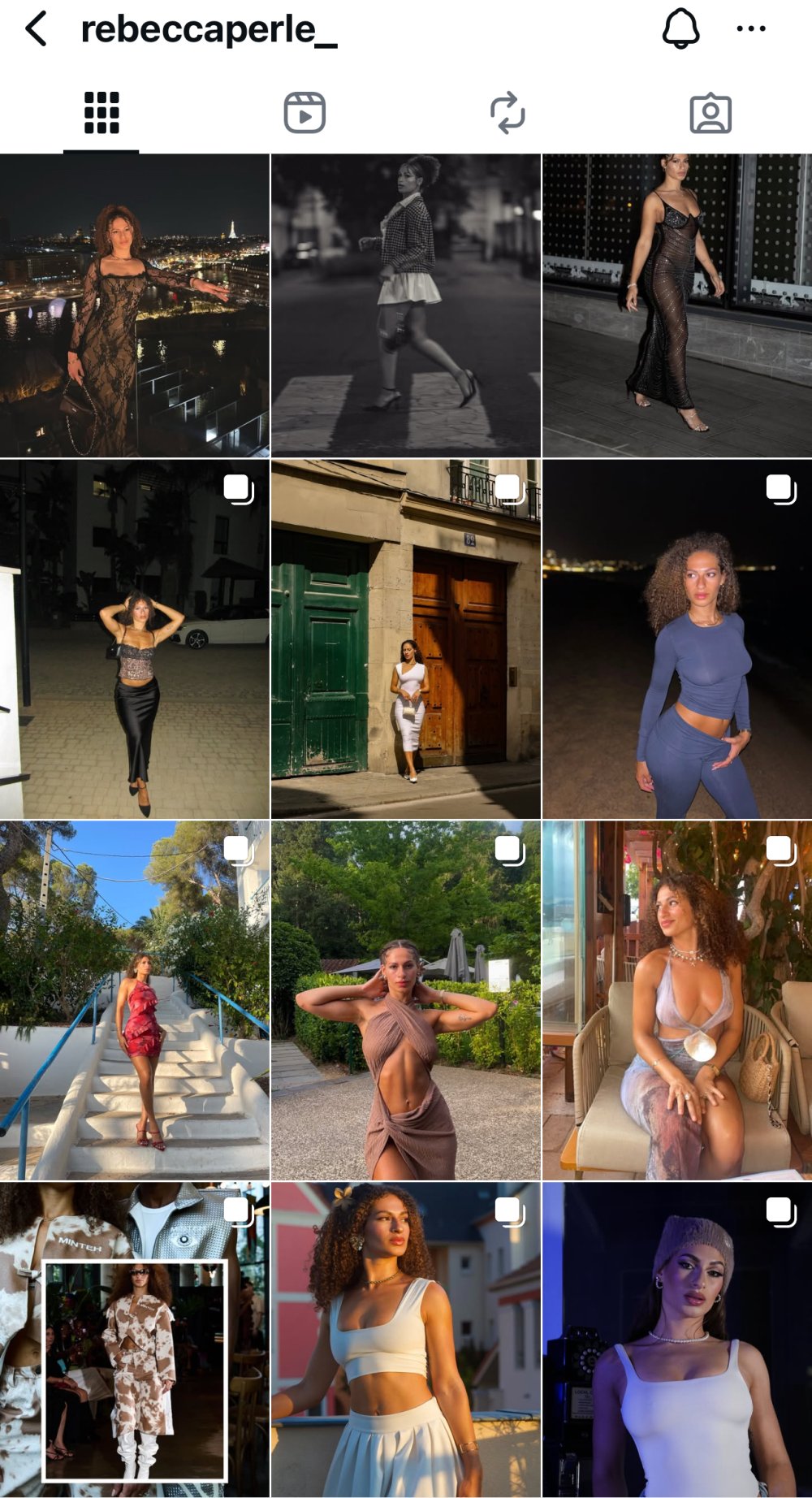The height and width of the screenshot is (1498, 812).
Task: Go back from rebeccaperle_ profile
Action: tap(37, 29)
